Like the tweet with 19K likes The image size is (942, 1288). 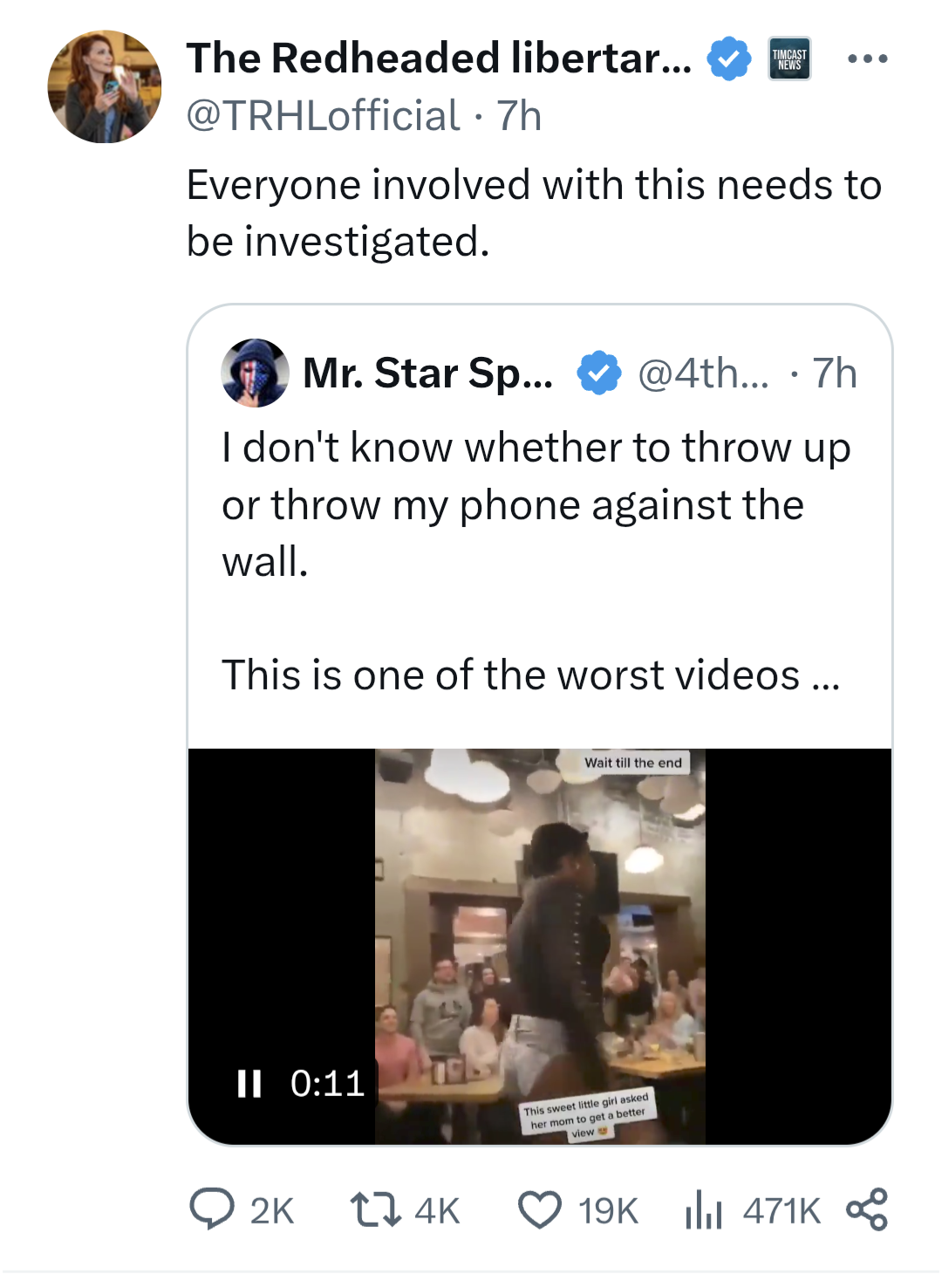pyautogui.click(x=540, y=1210)
